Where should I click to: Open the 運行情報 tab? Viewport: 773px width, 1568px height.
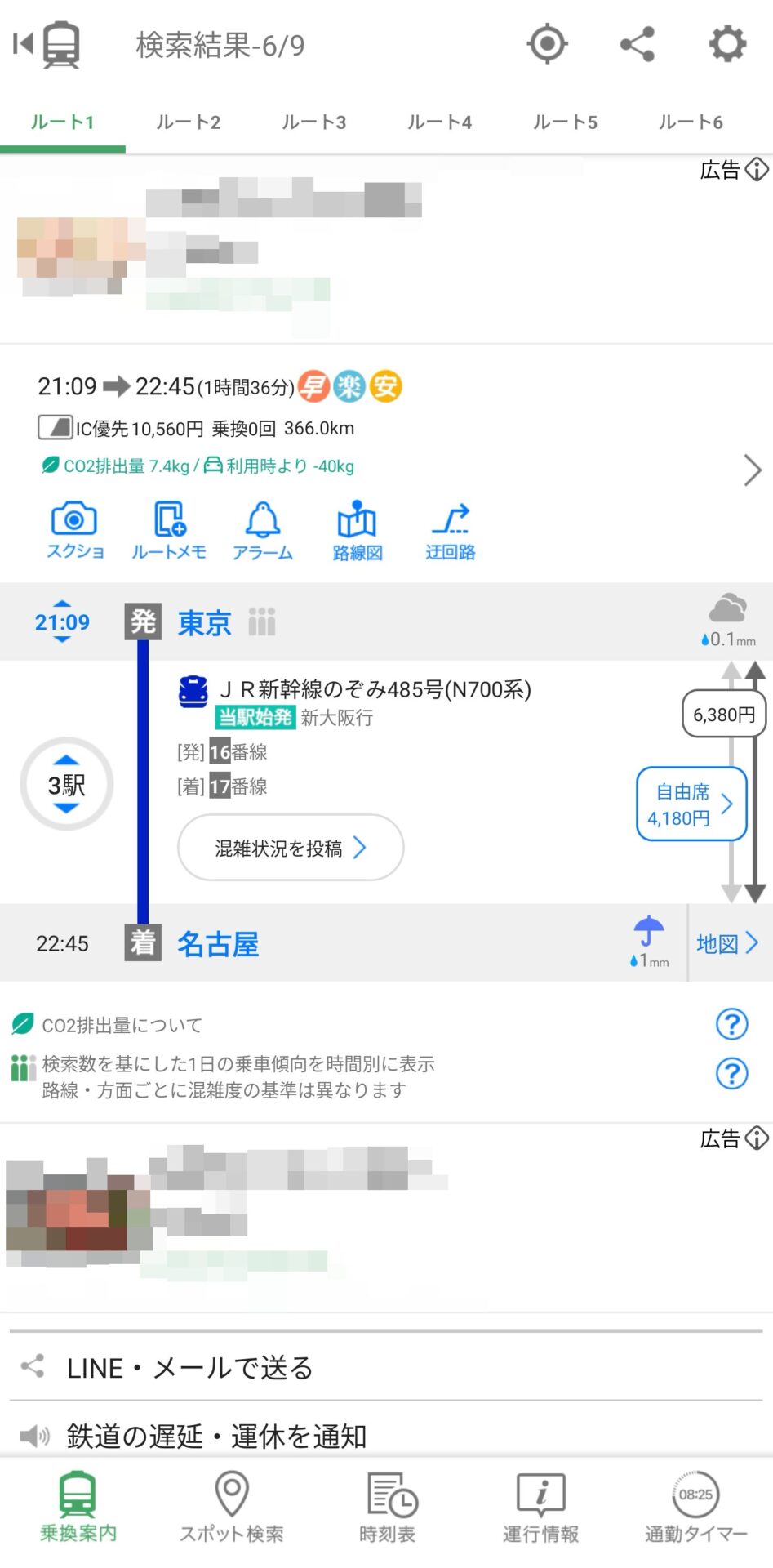pyautogui.click(x=540, y=1508)
